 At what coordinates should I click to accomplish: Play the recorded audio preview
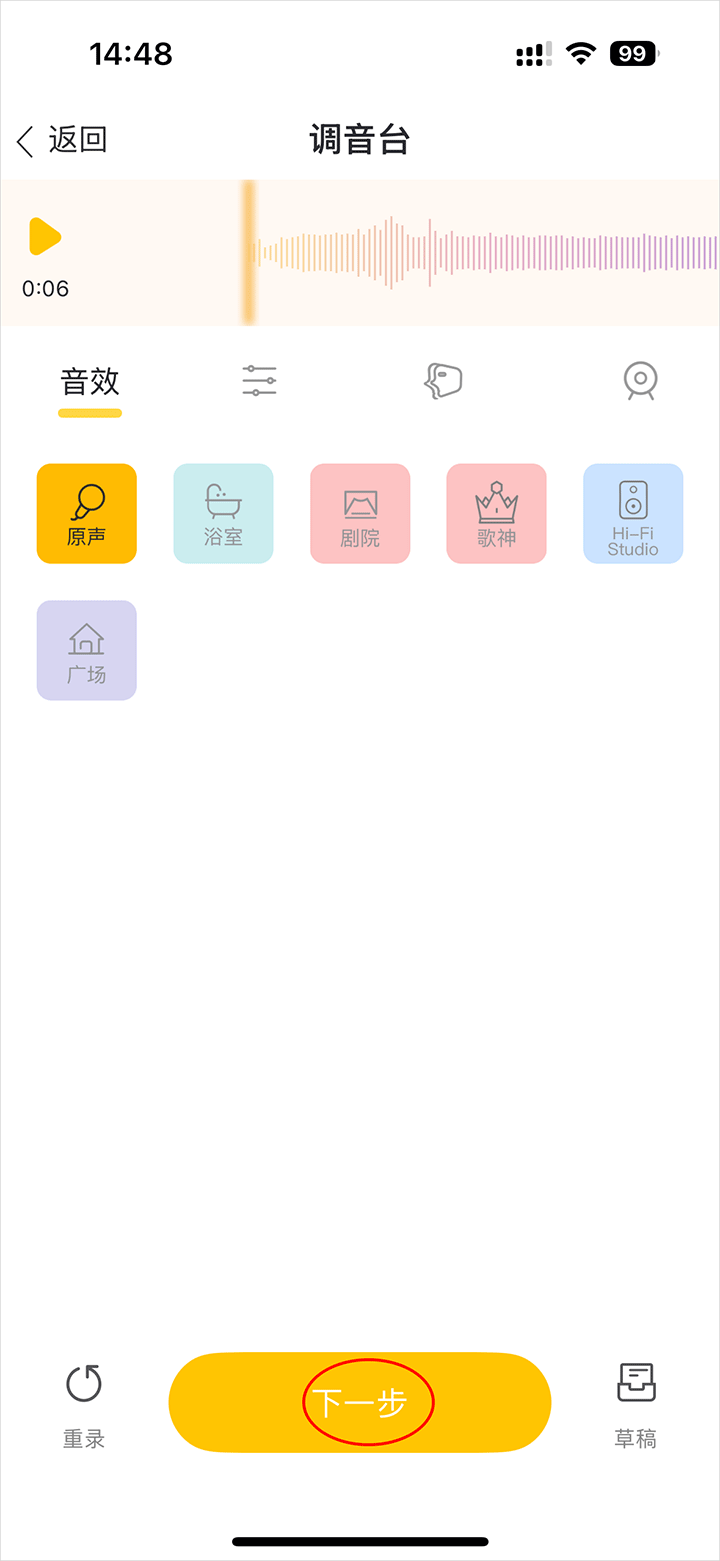point(45,237)
